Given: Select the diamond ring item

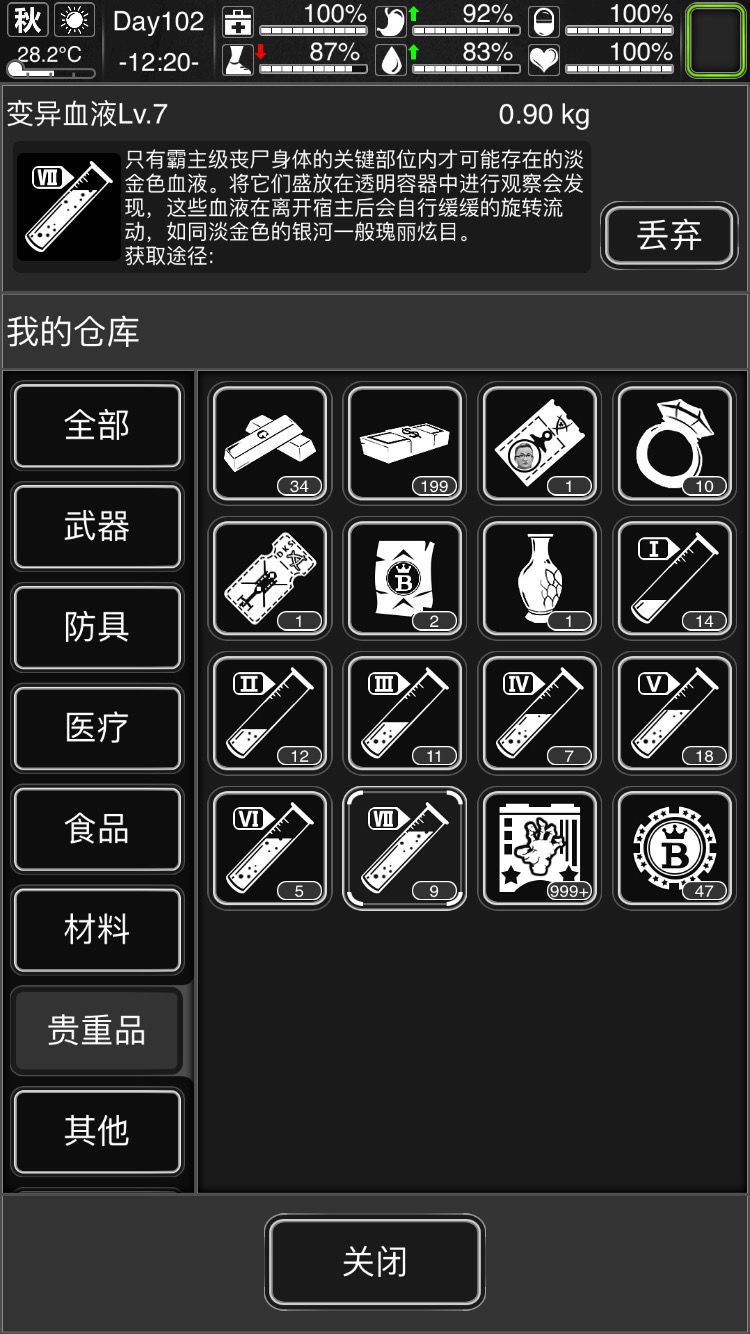Looking at the screenshot, I should (674, 443).
